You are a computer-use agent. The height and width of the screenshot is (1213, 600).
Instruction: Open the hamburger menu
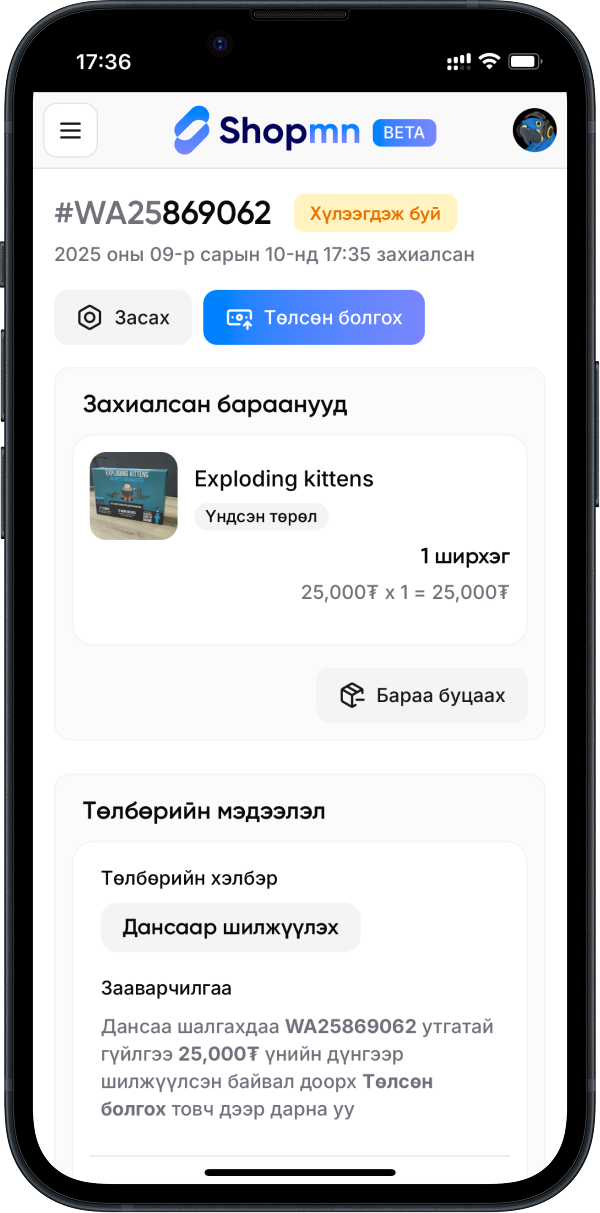coord(70,131)
